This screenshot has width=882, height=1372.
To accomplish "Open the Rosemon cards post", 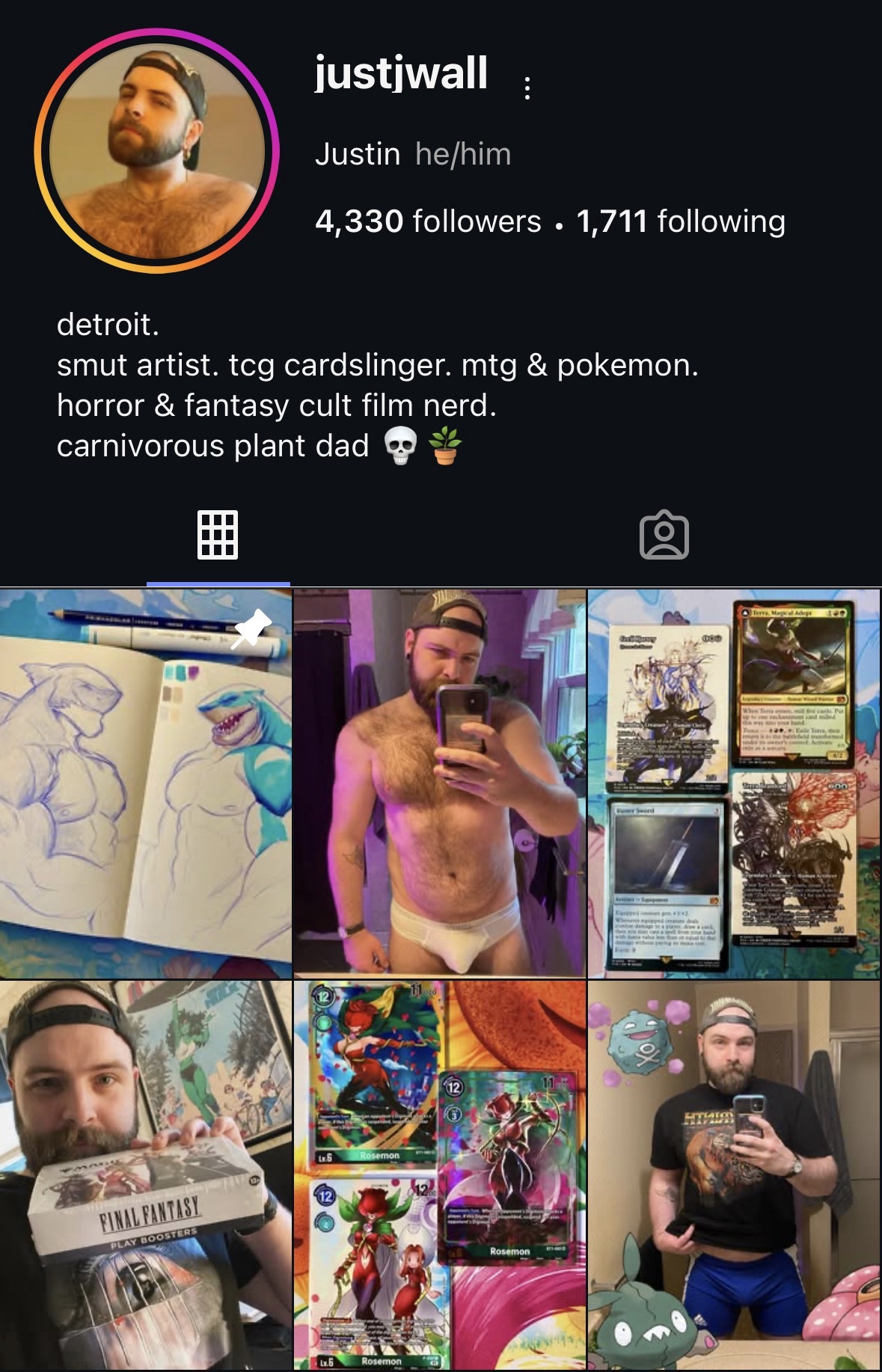I will click(x=439, y=1175).
